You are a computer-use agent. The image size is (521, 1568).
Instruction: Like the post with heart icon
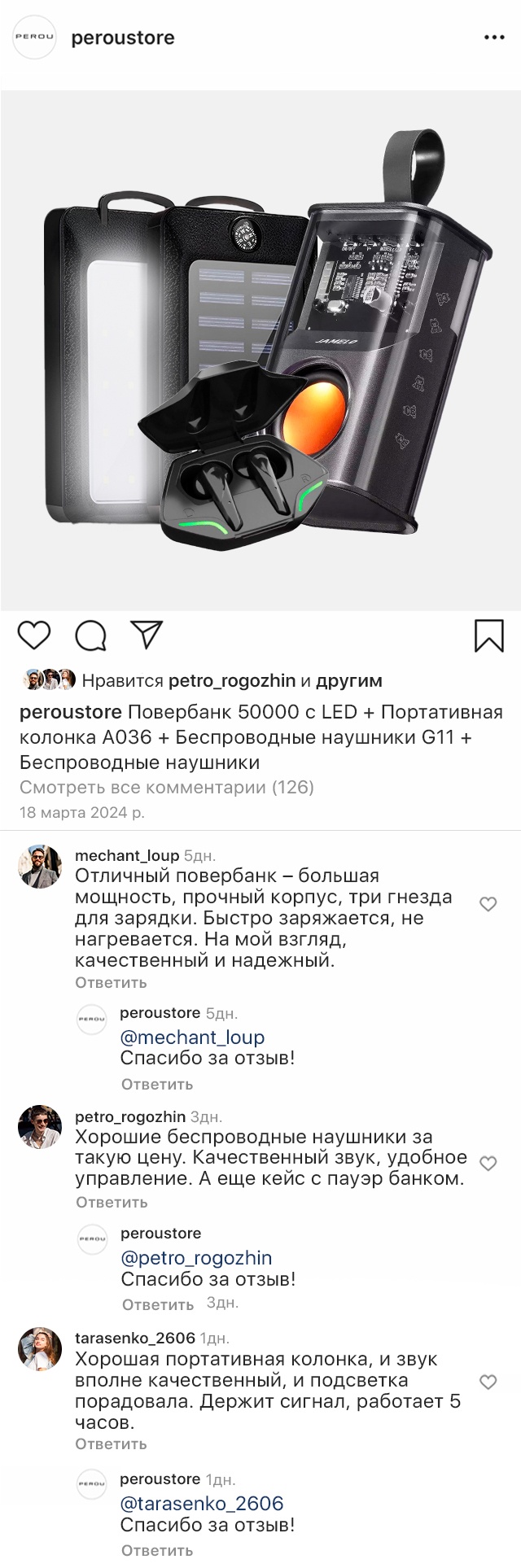pyautogui.click(x=34, y=635)
